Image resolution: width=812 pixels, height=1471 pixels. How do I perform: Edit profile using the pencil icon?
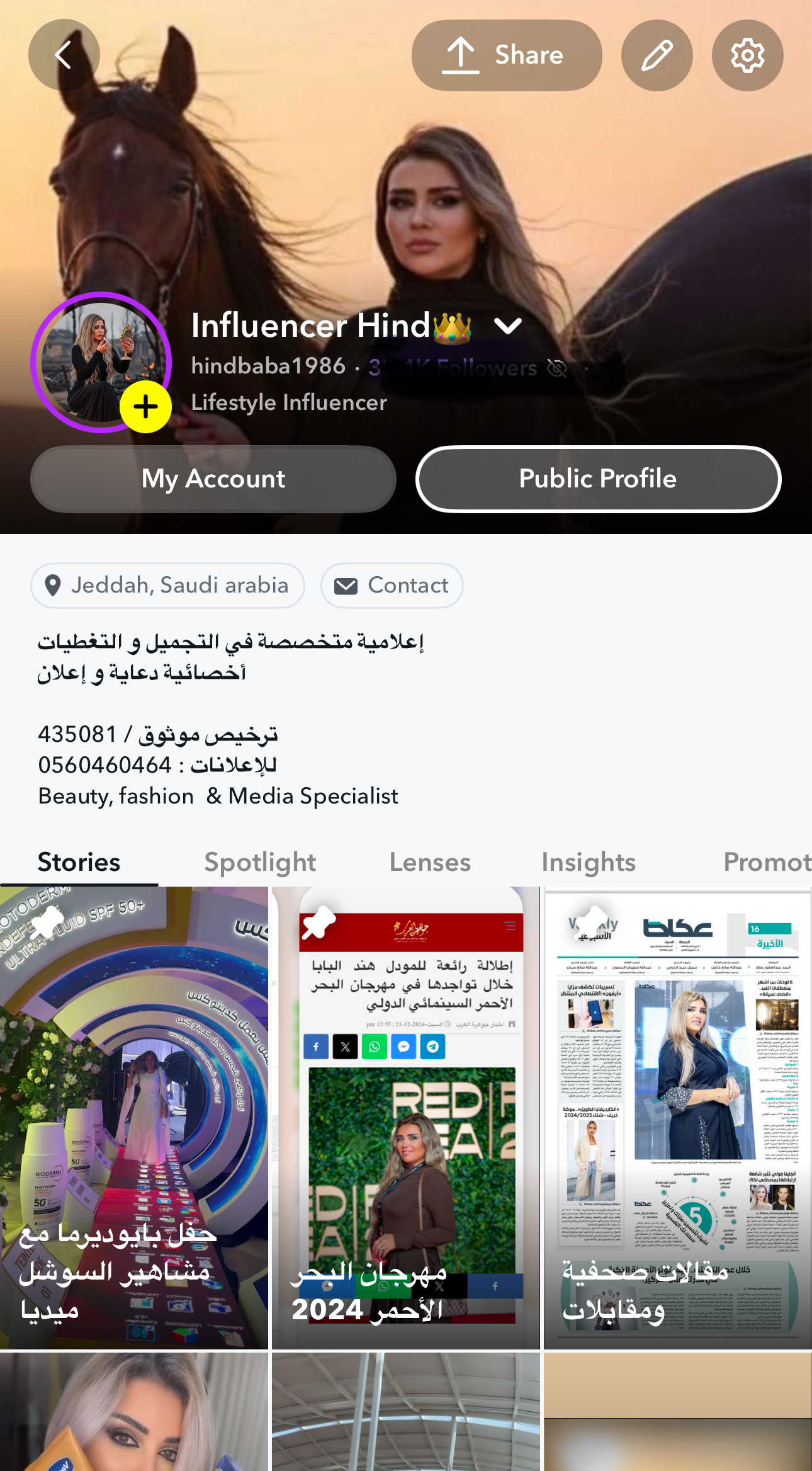[657, 55]
